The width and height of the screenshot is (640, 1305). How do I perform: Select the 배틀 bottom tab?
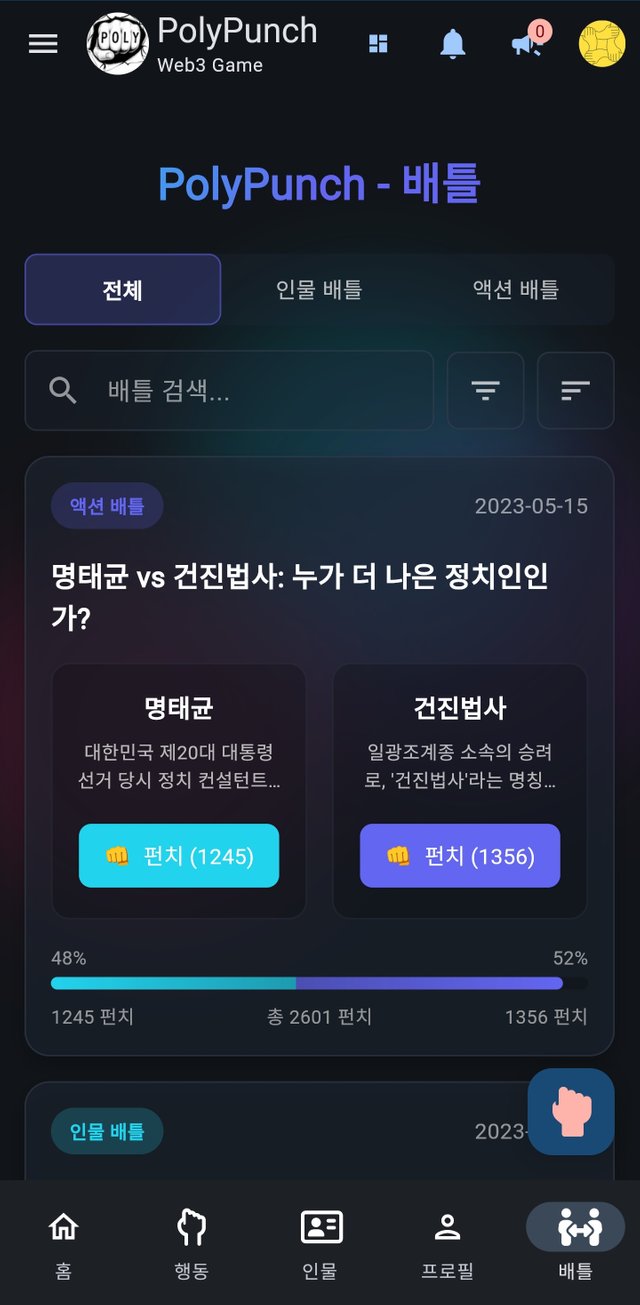576,1243
